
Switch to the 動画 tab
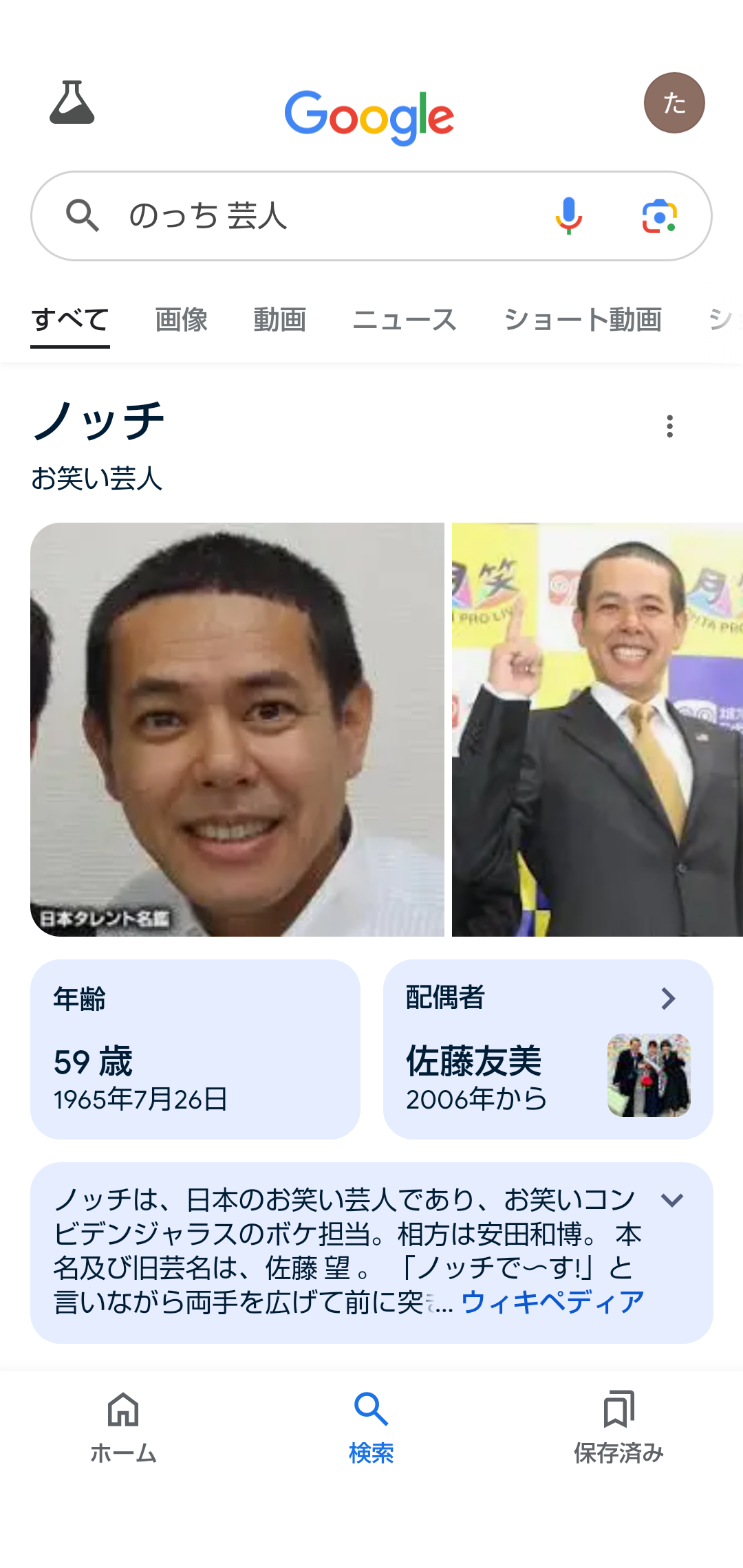click(x=280, y=320)
